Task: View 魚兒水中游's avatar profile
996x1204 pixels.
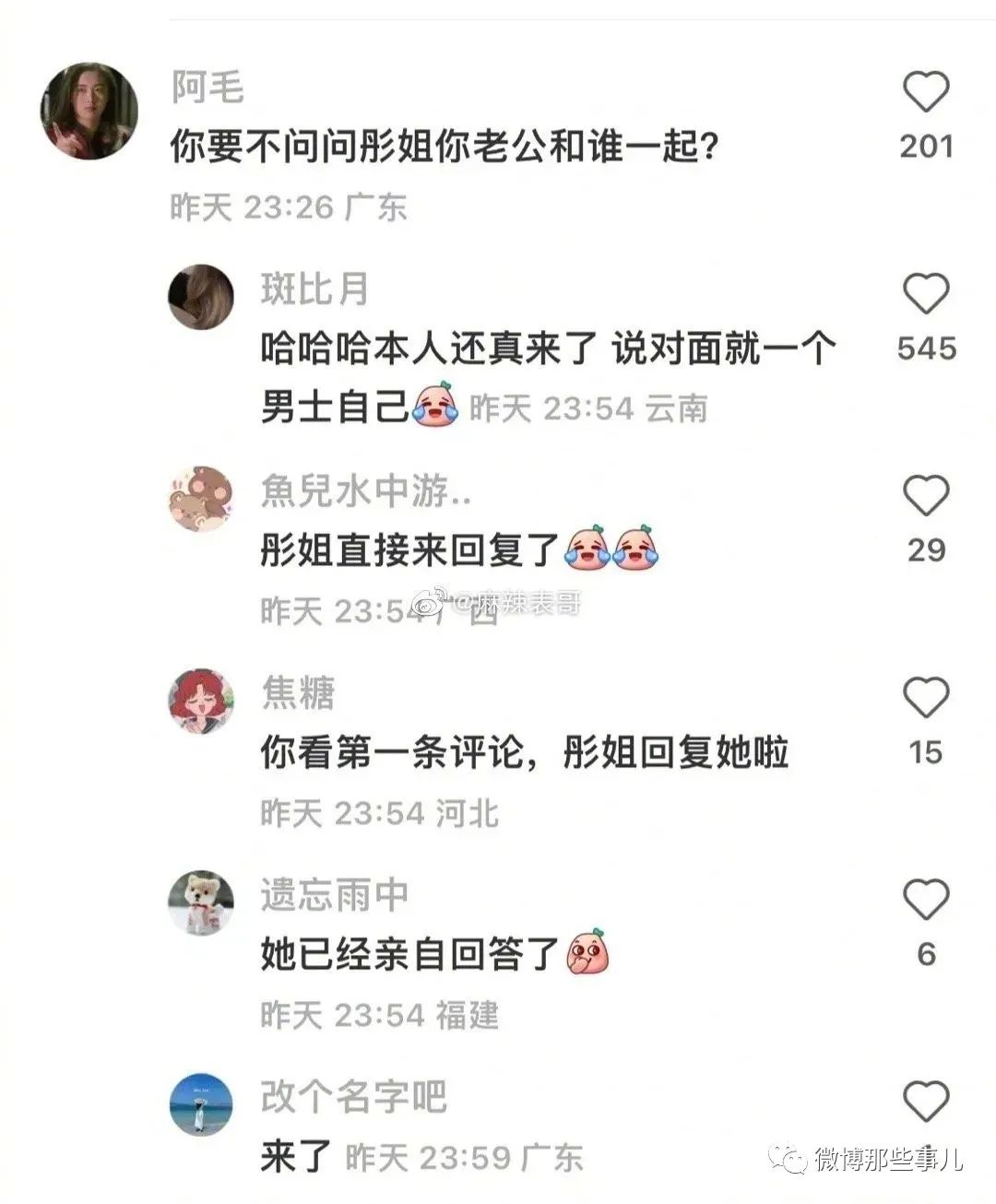Action: tap(201, 499)
